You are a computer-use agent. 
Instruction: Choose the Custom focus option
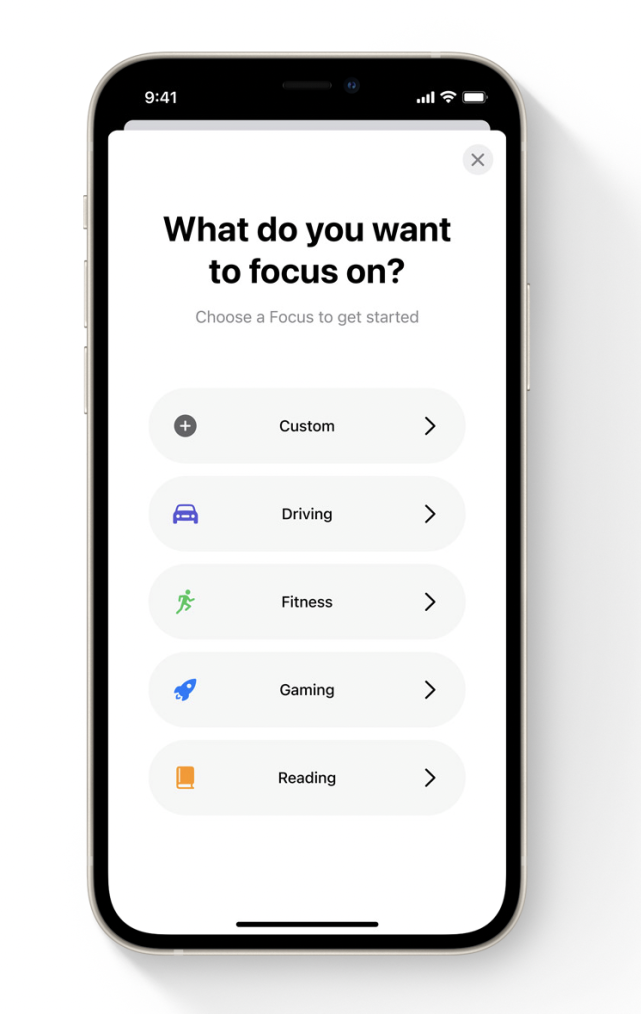pyautogui.click(x=307, y=426)
